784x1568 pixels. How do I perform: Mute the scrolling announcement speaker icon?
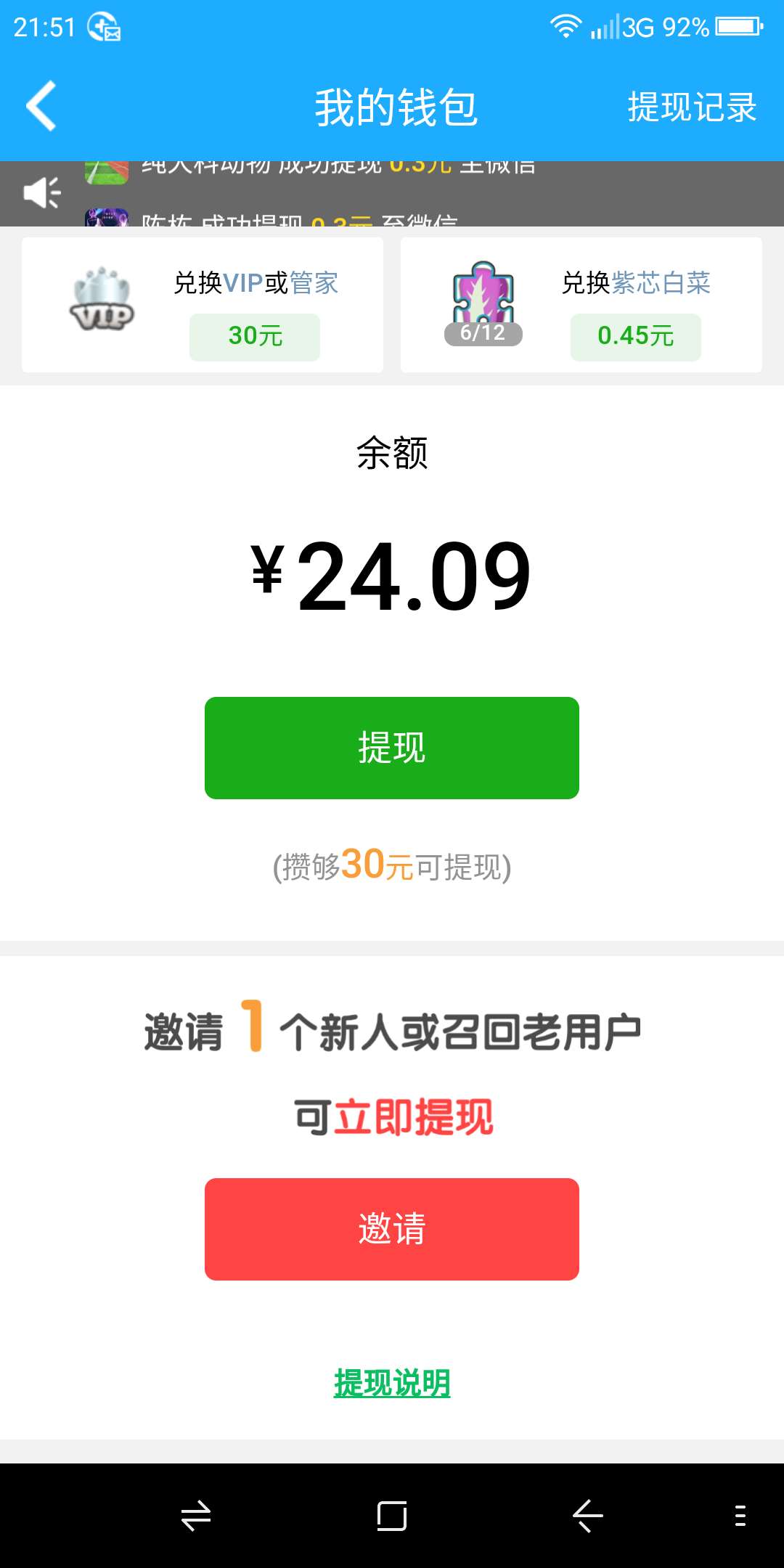coord(41,193)
